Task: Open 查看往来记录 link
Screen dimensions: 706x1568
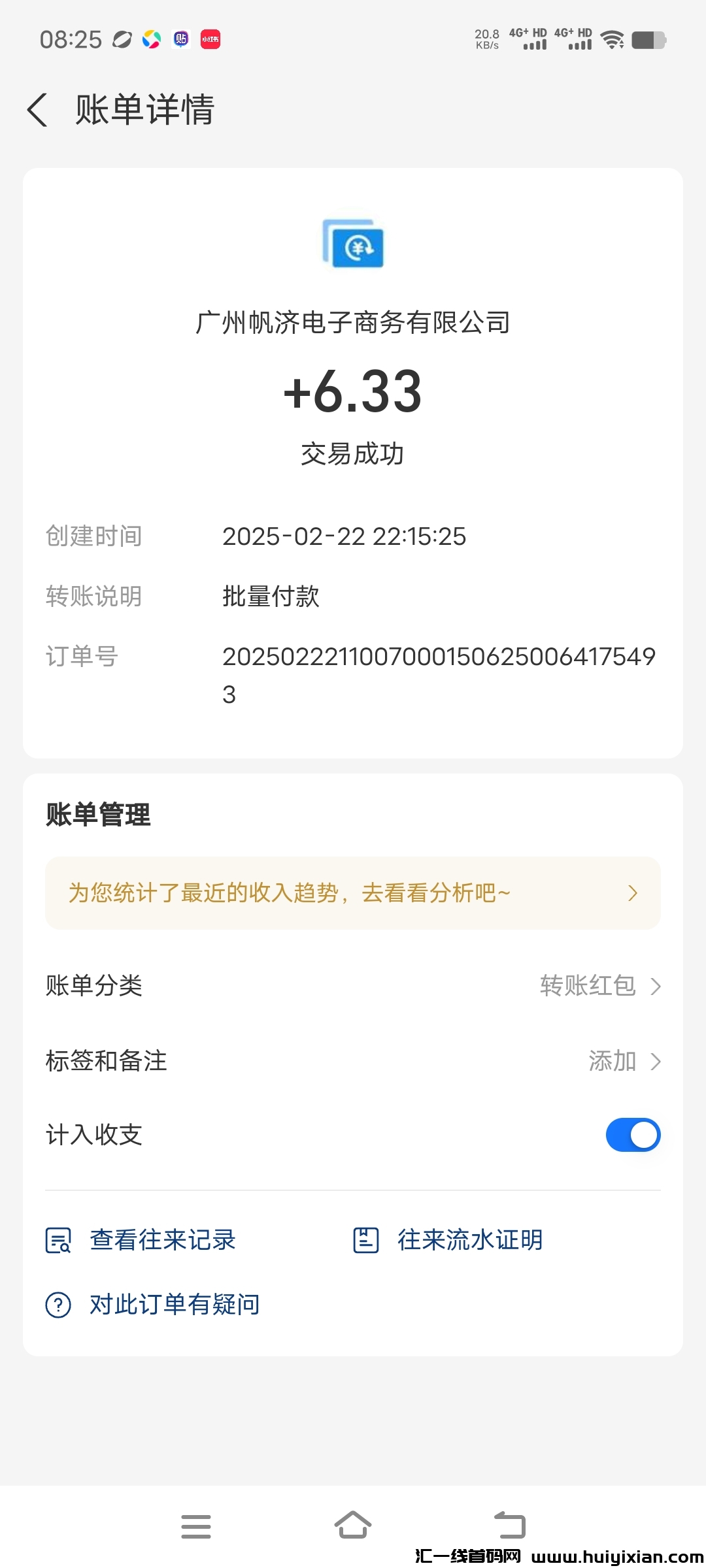Action: pyautogui.click(x=163, y=1239)
